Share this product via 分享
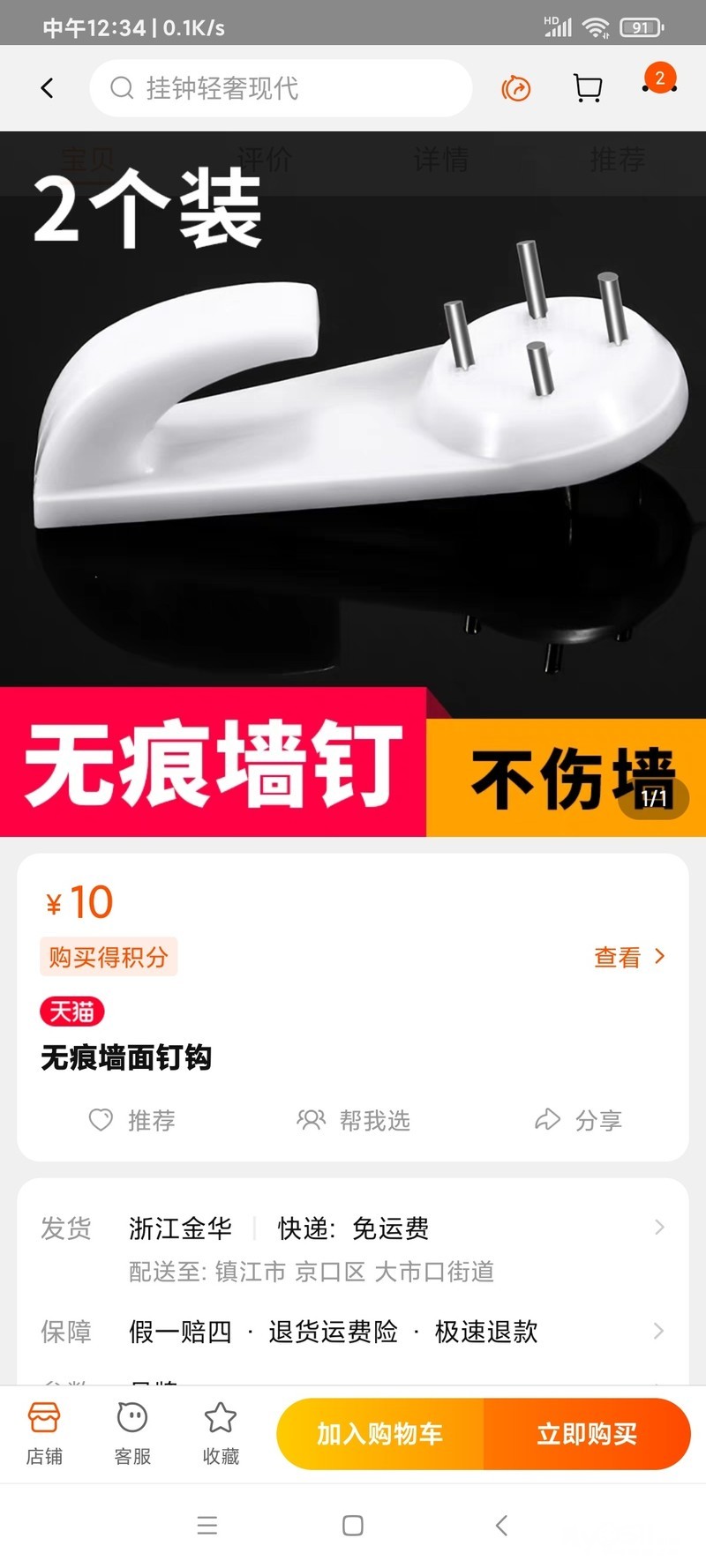The height and width of the screenshot is (1568, 706). pos(579,1120)
